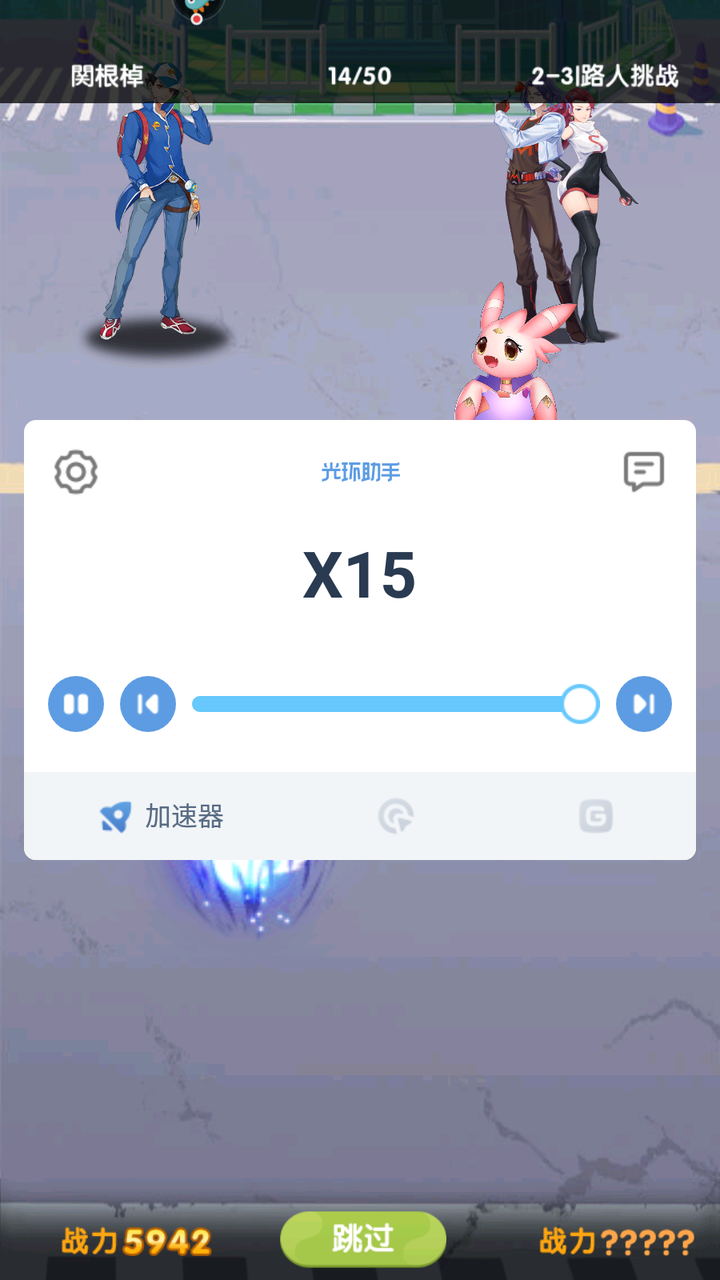Select the rocket accelerator icon
The image size is (720, 1280).
point(118,816)
